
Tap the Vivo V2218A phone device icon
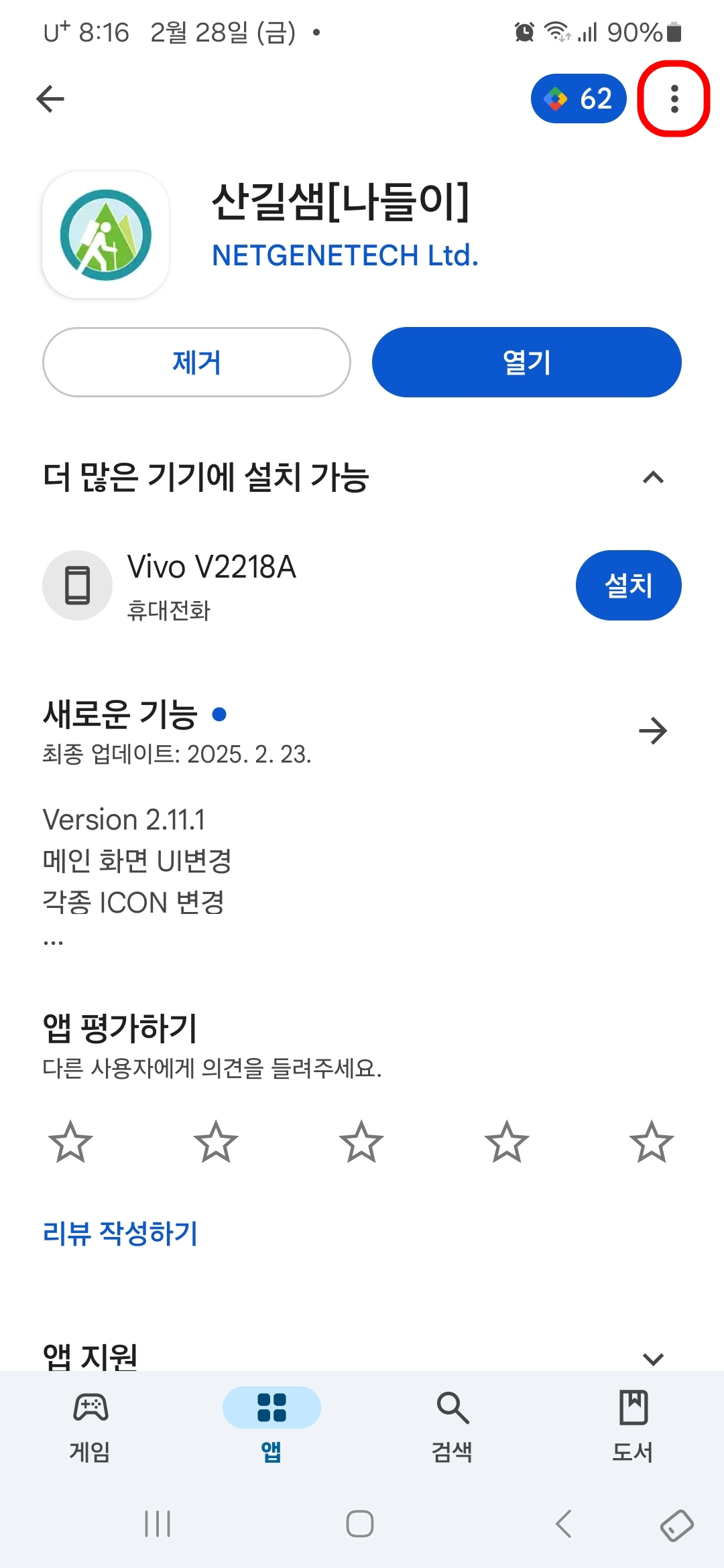(77, 584)
